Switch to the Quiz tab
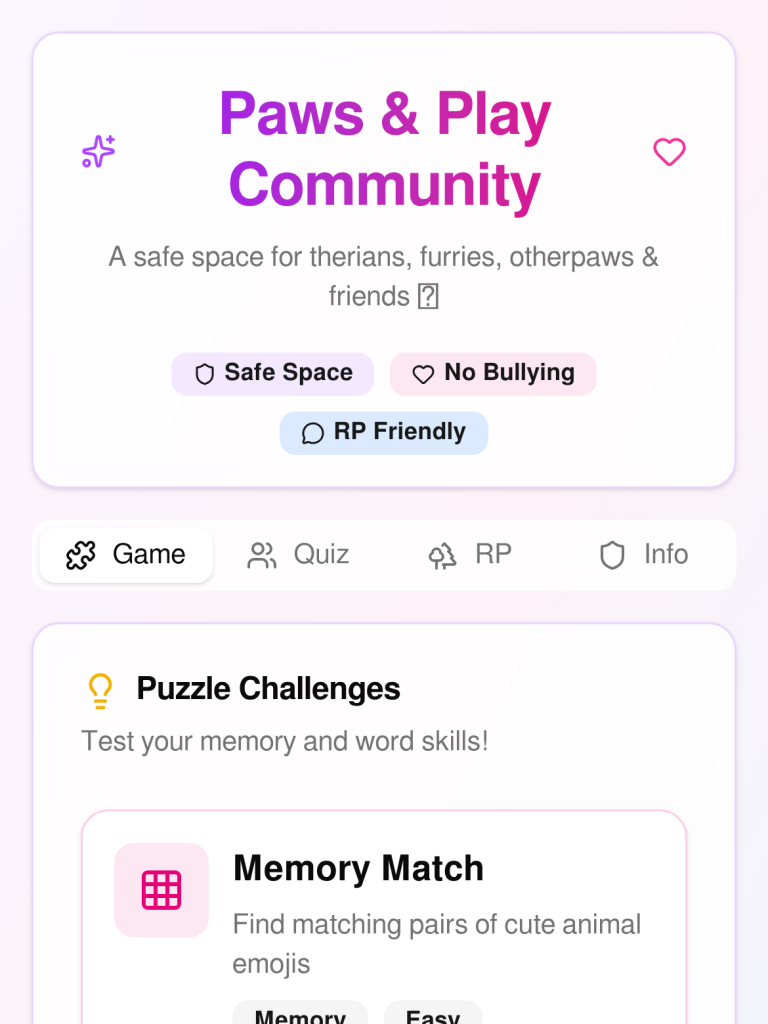 pos(298,555)
